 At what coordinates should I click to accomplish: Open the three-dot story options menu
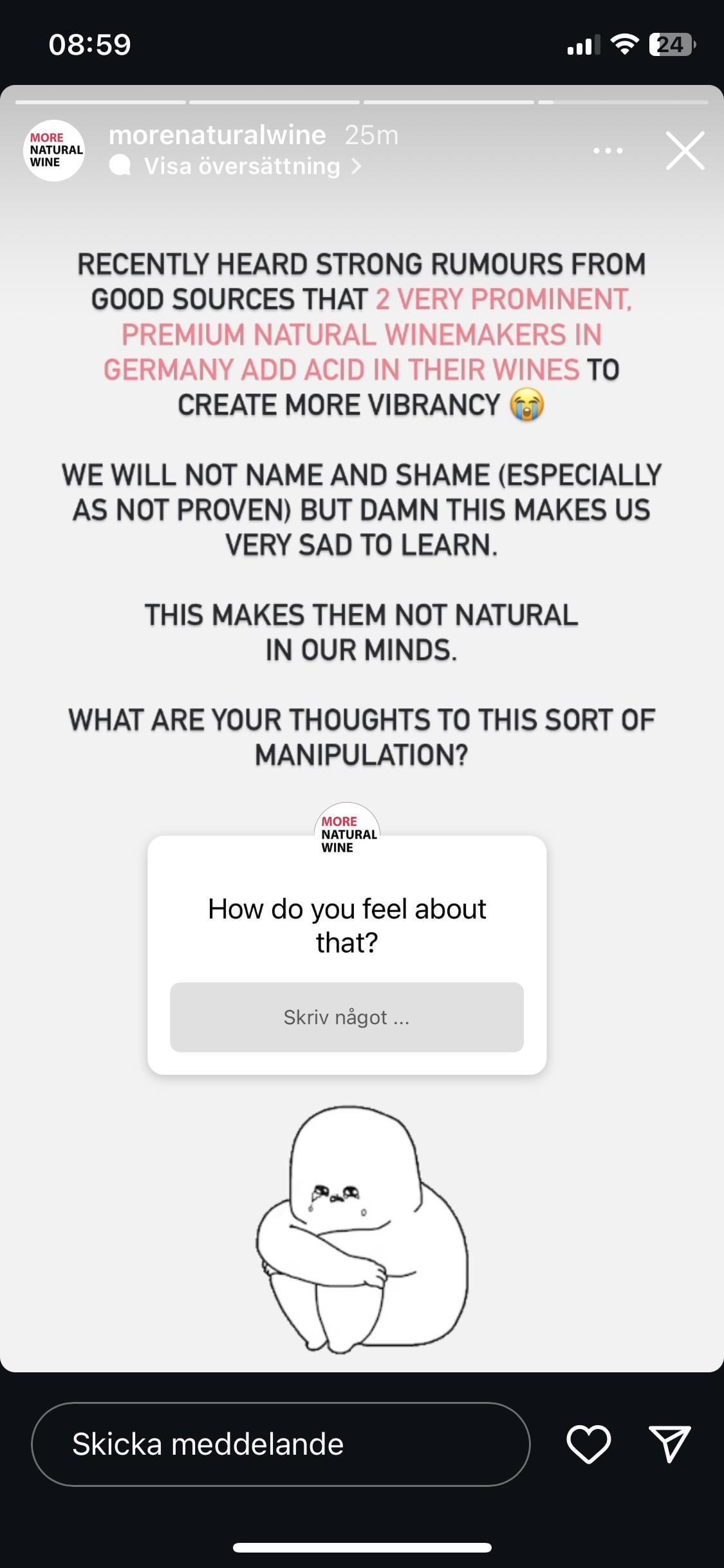[x=608, y=151]
